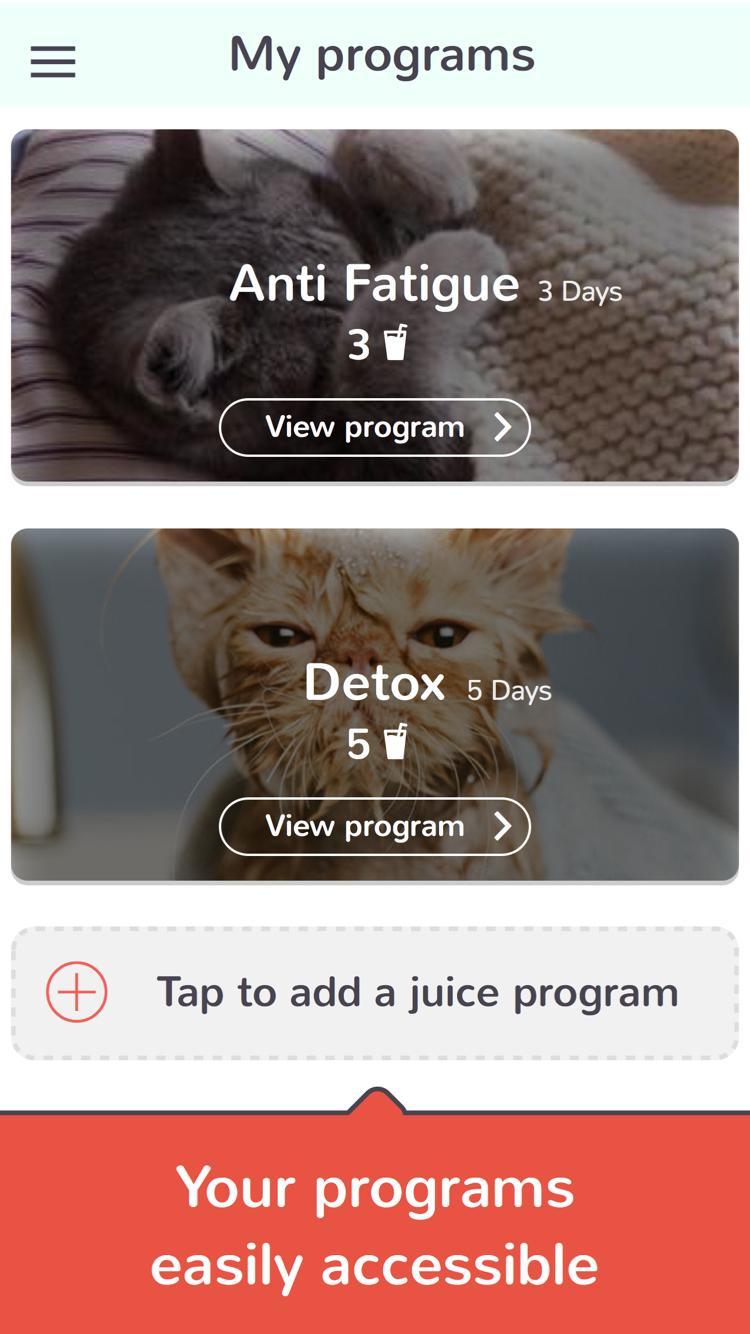This screenshot has height=1334, width=750.
Task: Select the My programs title
Action: (x=382, y=55)
